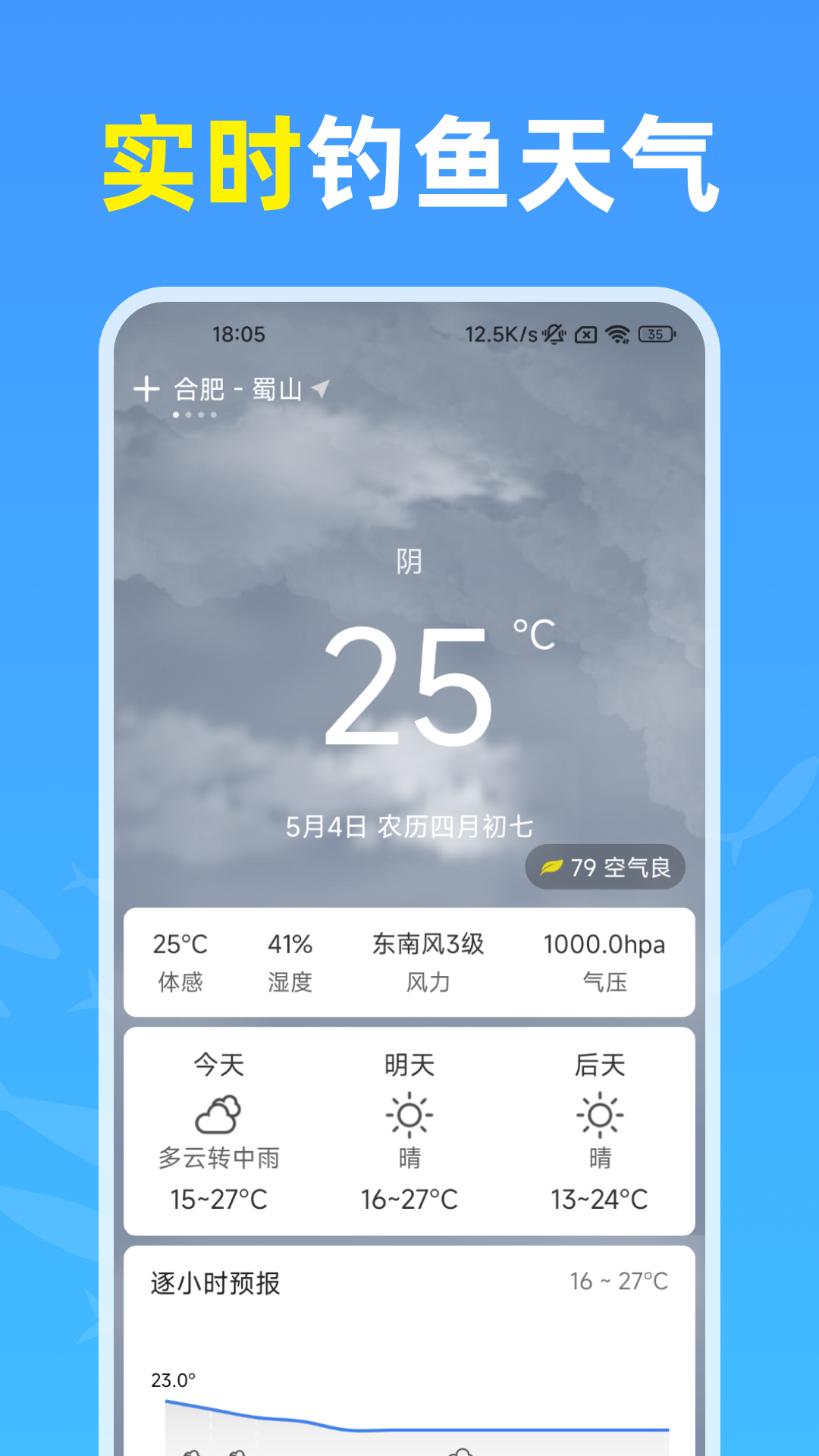Viewport: 819px width, 1456px height.
Task: Select today's cloudy weather icon
Action: coord(218,1113)
